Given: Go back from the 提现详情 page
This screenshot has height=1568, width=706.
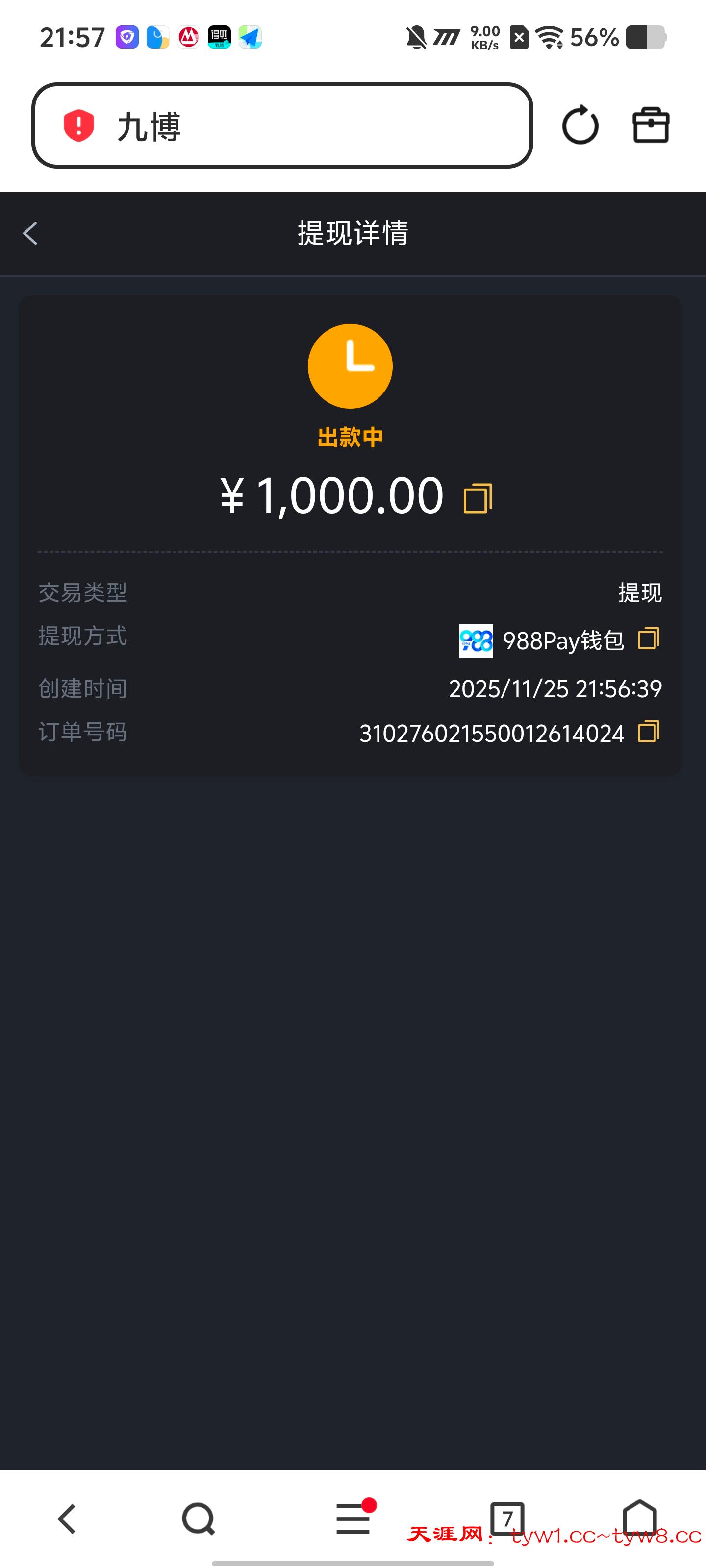Looking at the screenshot, I should [30, 233].
